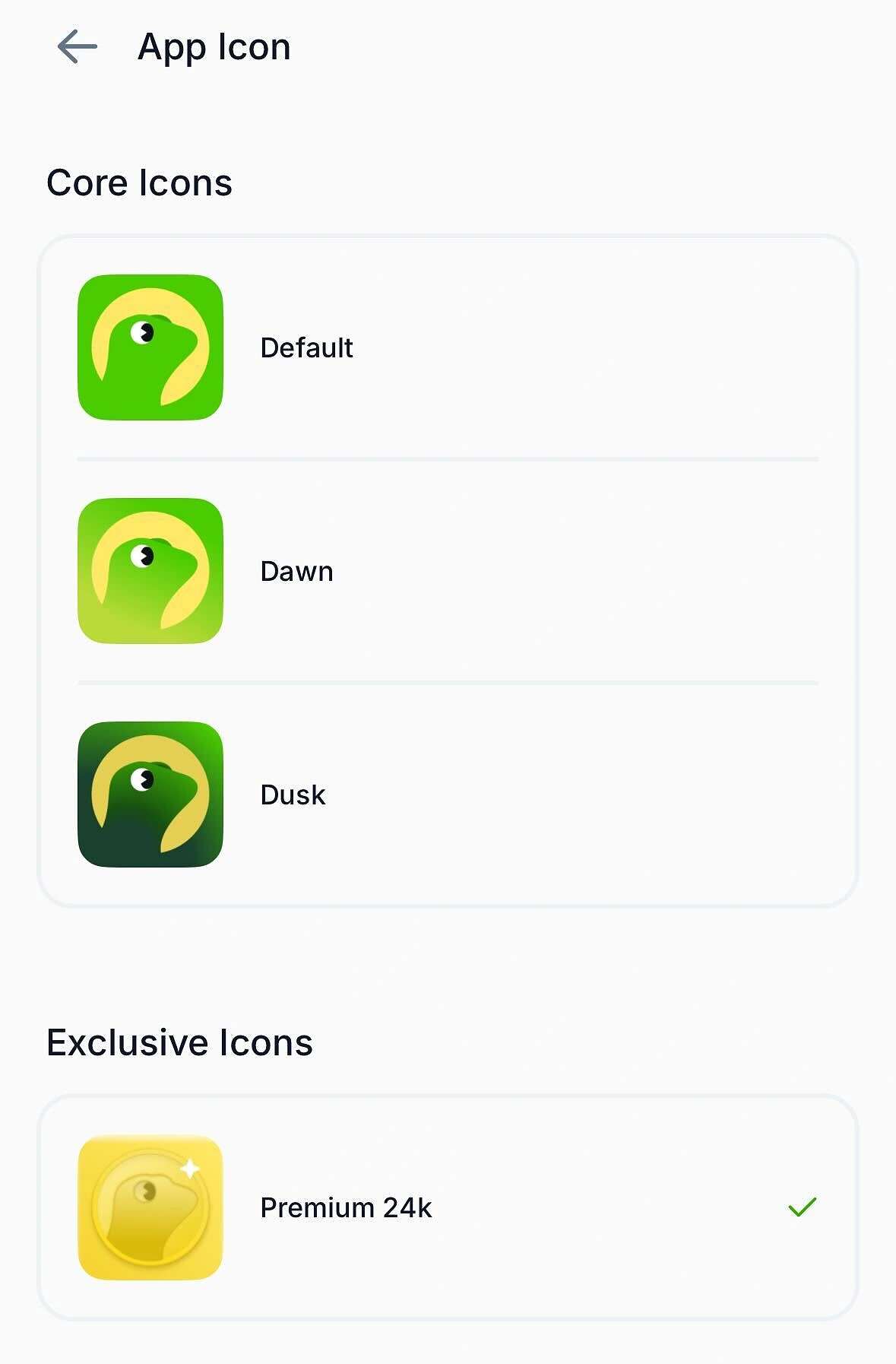Click the App Icon title
The width and height of the screenshot is (896, 1364).
[x=213, y=47]
